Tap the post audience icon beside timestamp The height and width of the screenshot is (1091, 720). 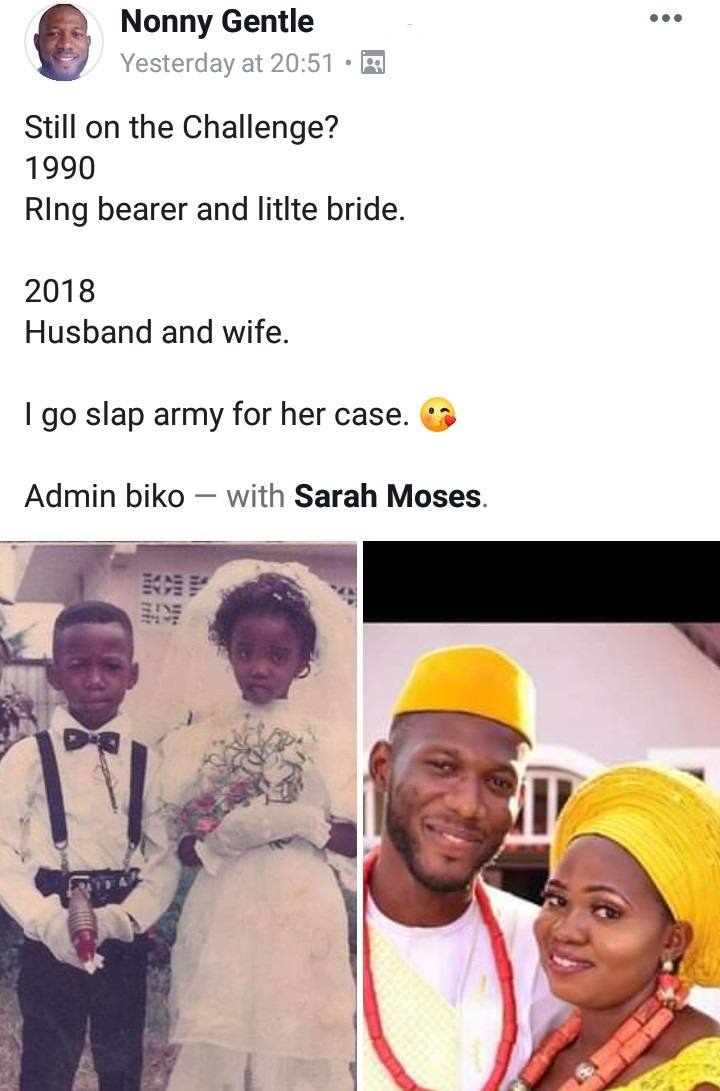(373, 64)
